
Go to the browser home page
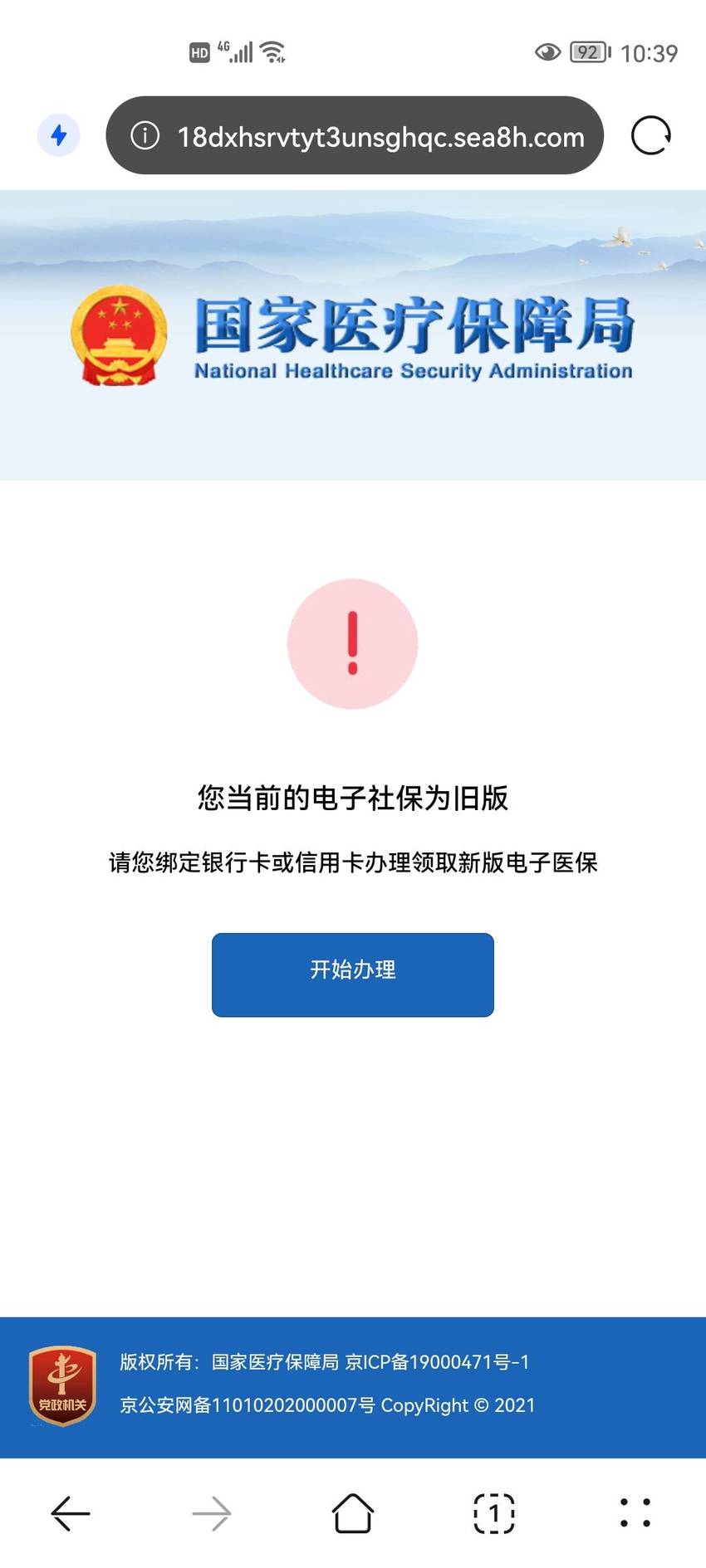[x=353, y=1513]
